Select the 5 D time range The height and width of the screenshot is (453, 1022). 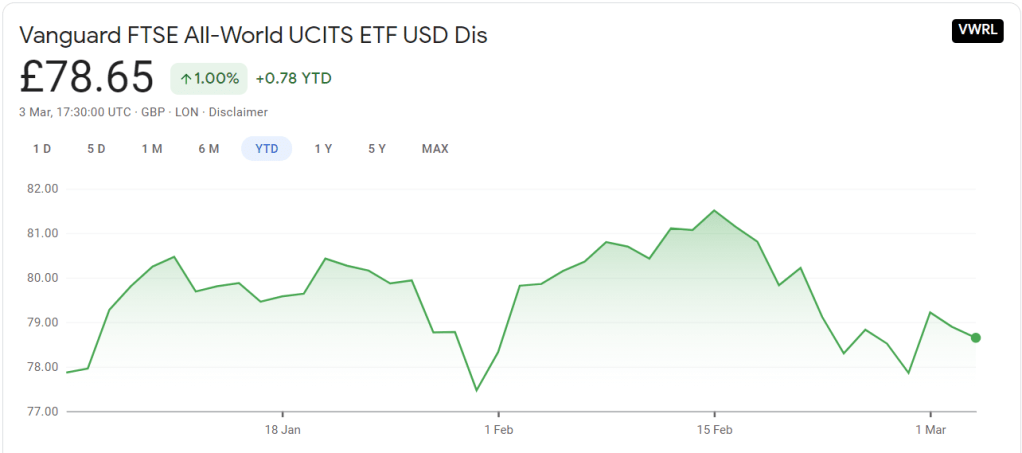click(96, 149)
